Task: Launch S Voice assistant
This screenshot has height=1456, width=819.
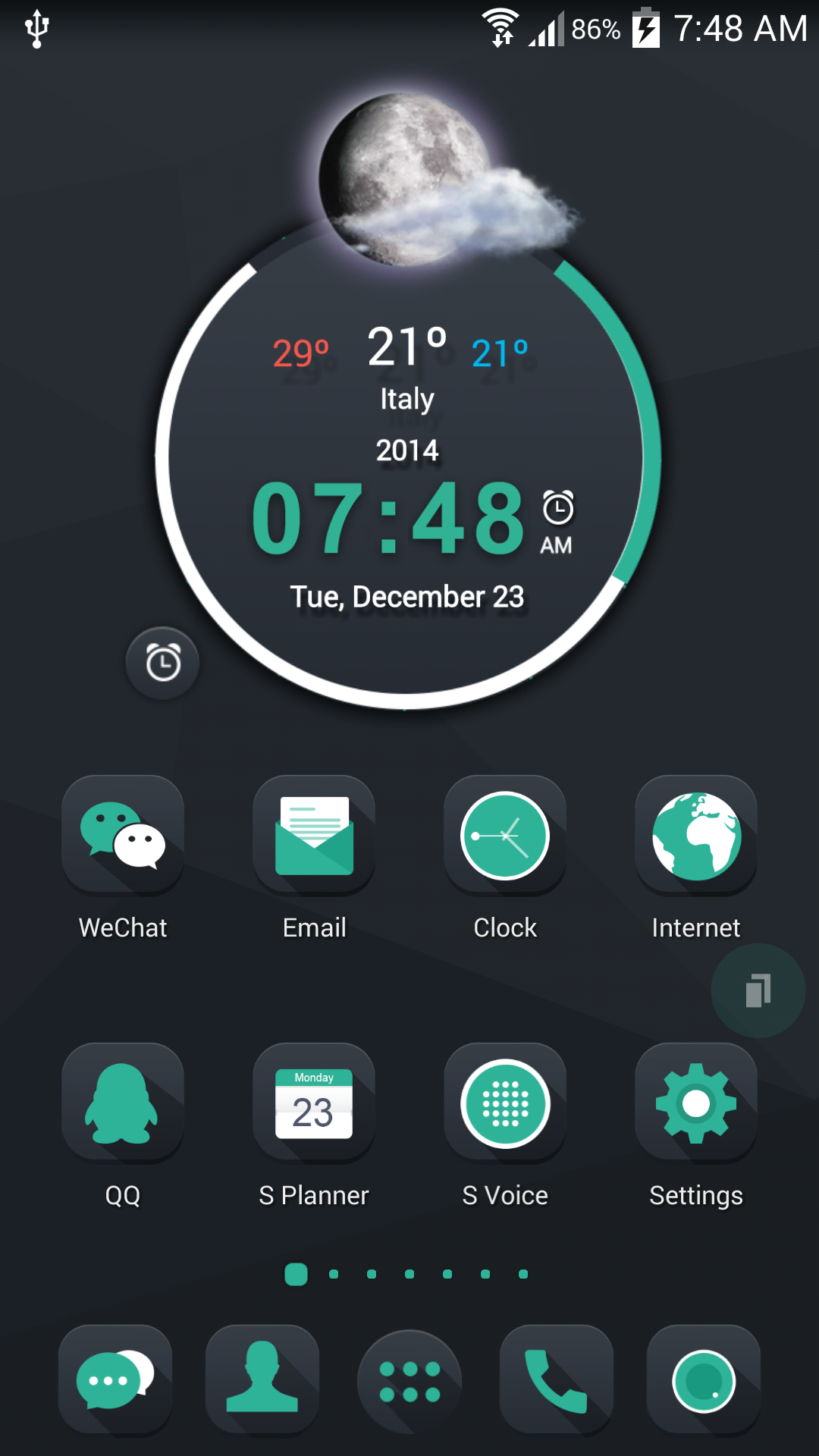Action: click(504, 1103)
